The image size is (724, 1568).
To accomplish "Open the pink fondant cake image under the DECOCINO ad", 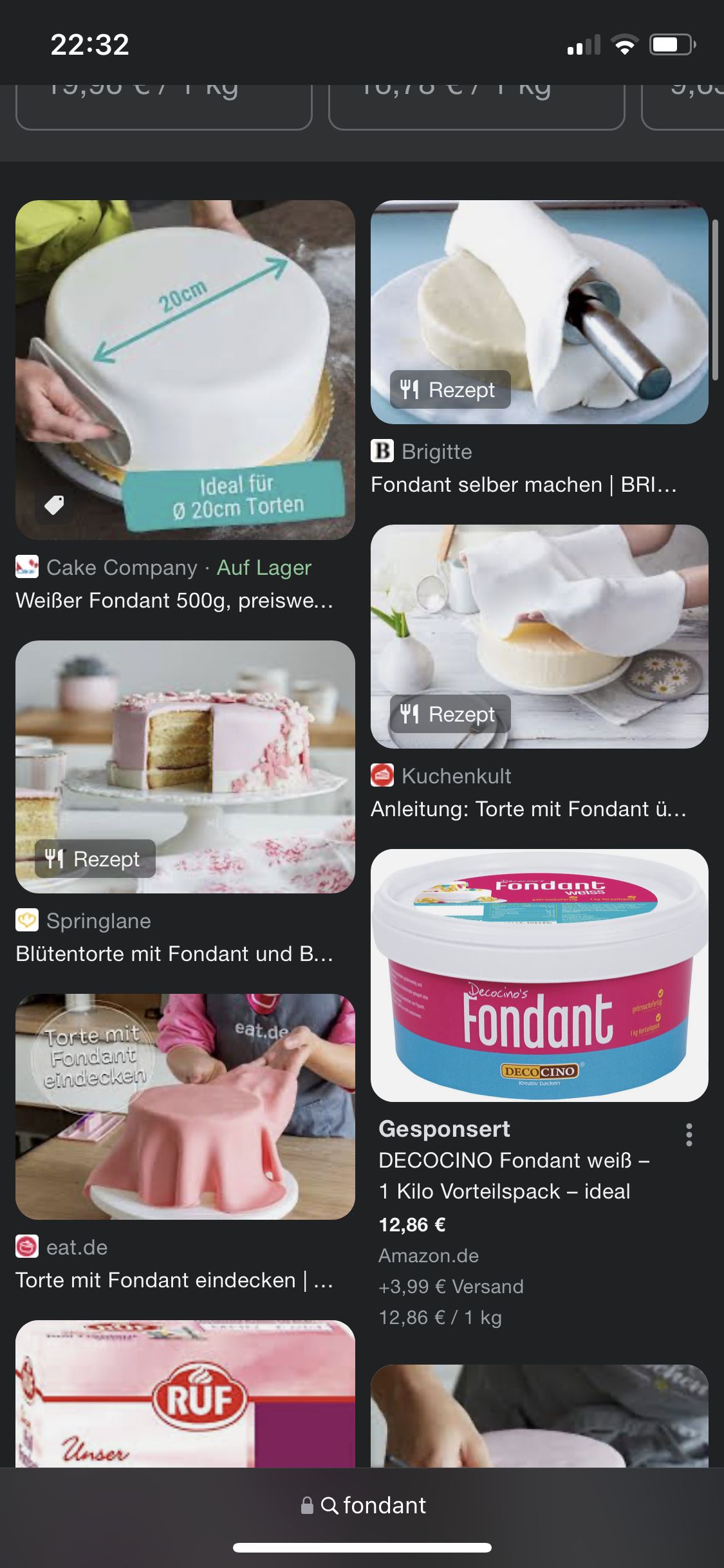I will 539,1415.
